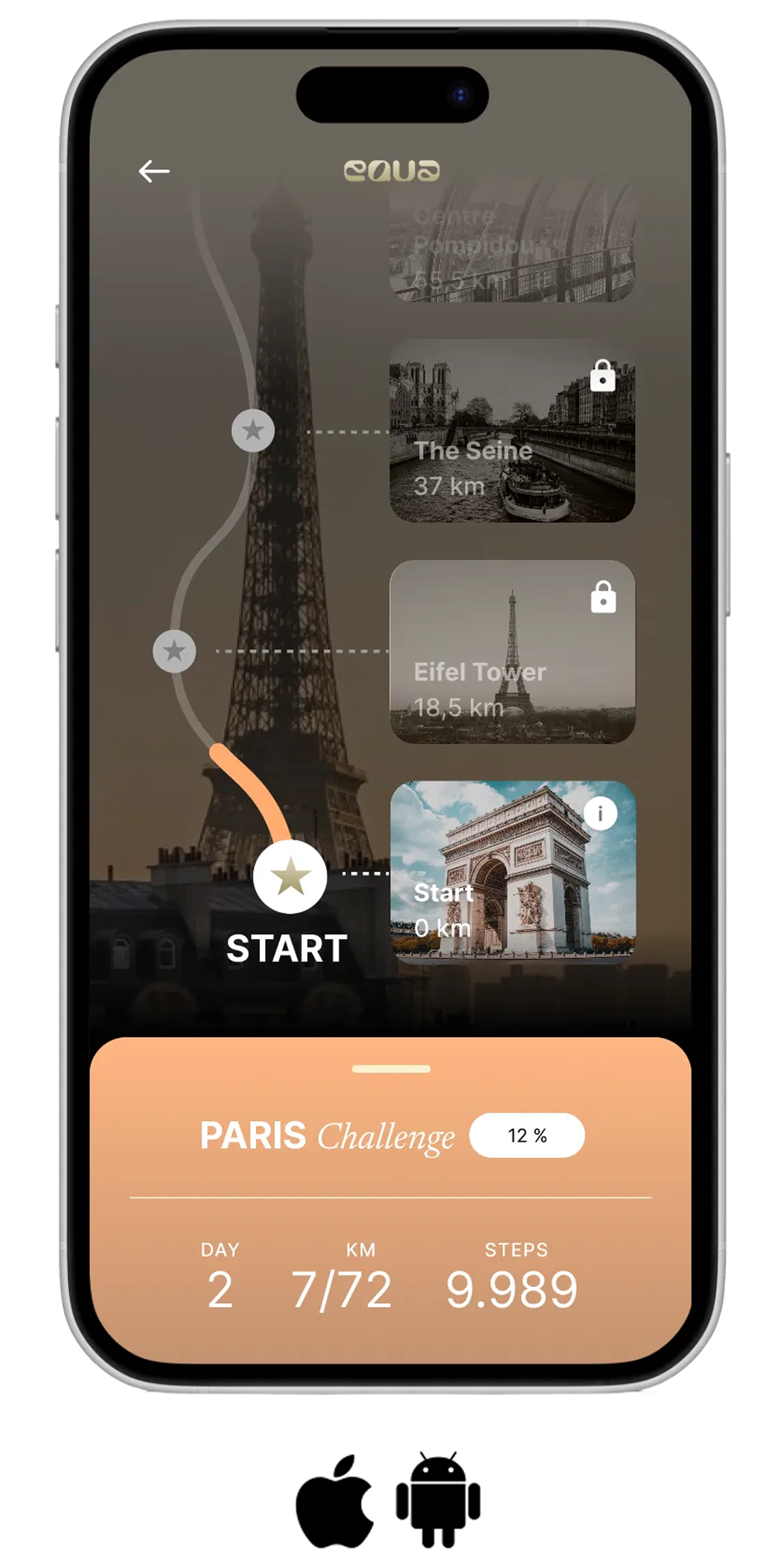Image resolution: width=784 pixels, height=1557 pixels.
Task: Open the info icon on Start card
Action: [x=600, y=813]
